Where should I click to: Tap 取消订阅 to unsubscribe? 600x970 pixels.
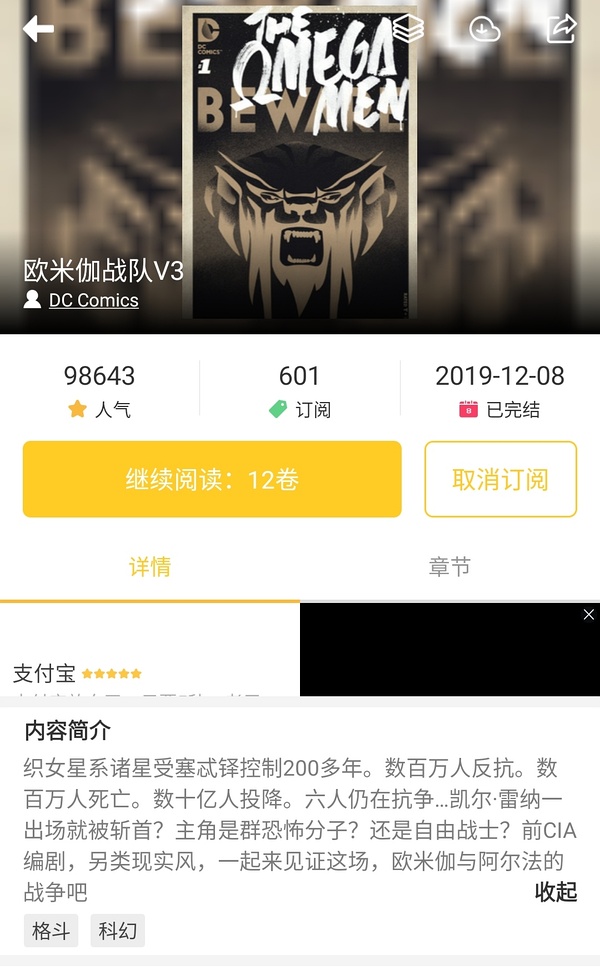coord(500,479)
